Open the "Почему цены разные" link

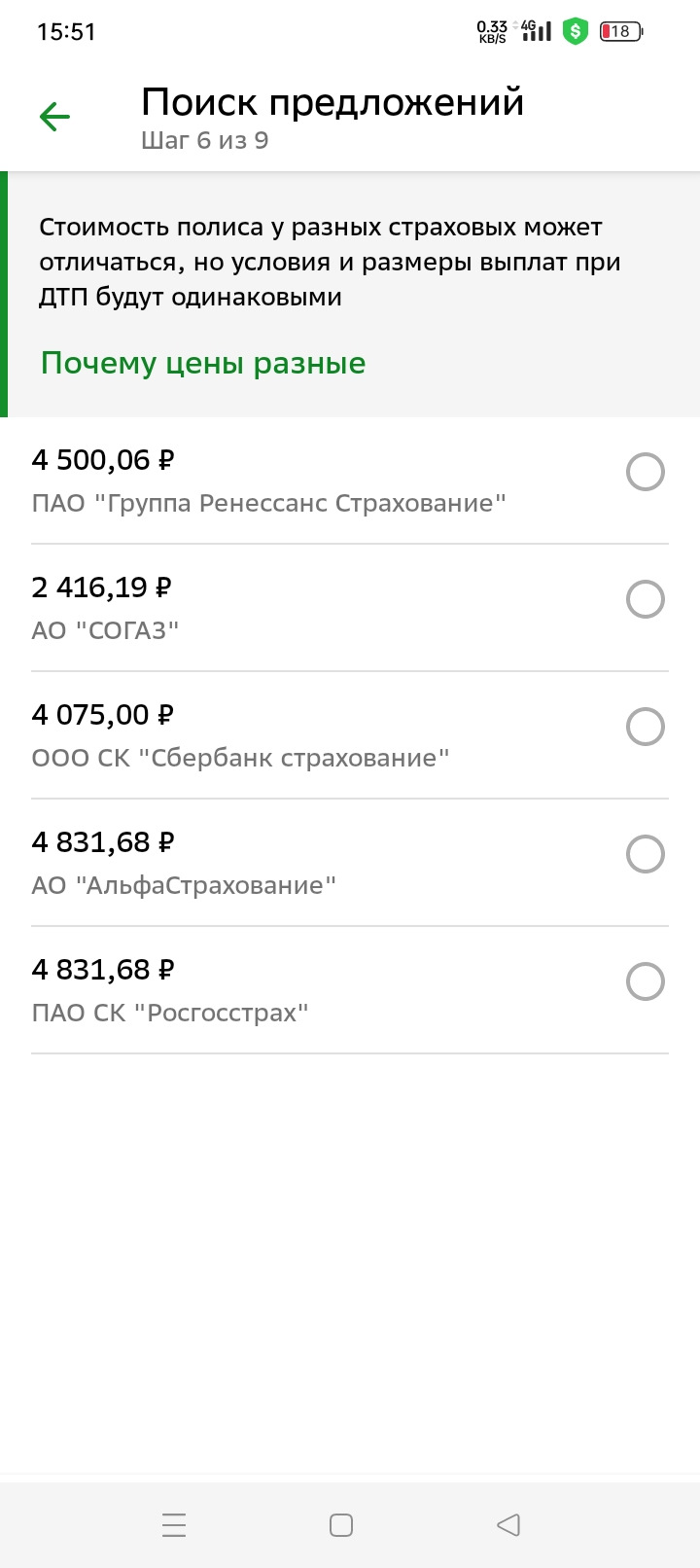click(203, 363)
